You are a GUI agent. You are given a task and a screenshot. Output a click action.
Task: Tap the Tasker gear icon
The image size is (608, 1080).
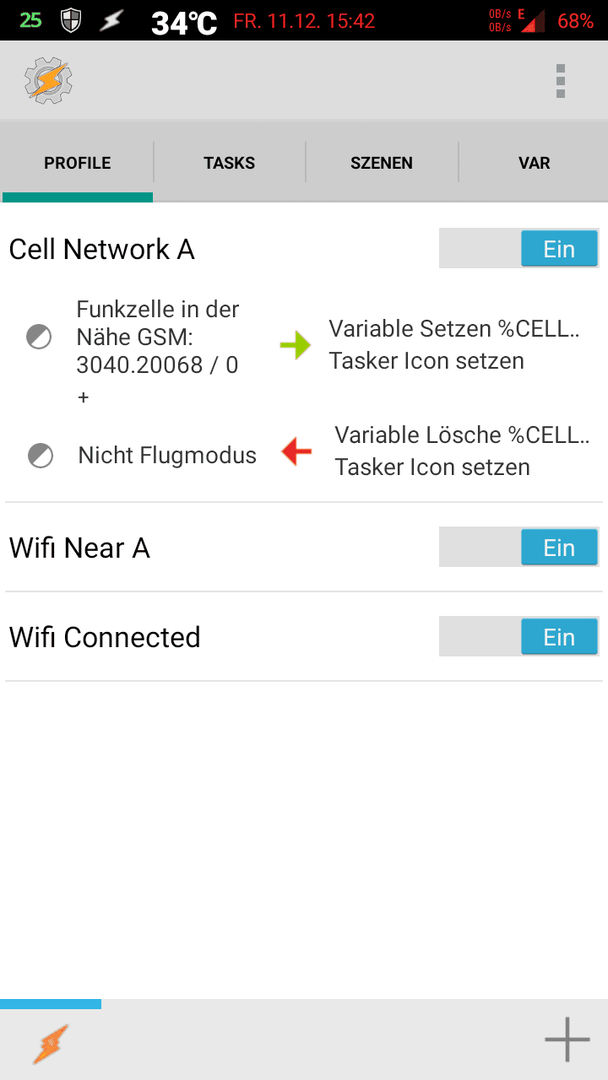pyautogui.click(x=49, y=81)
